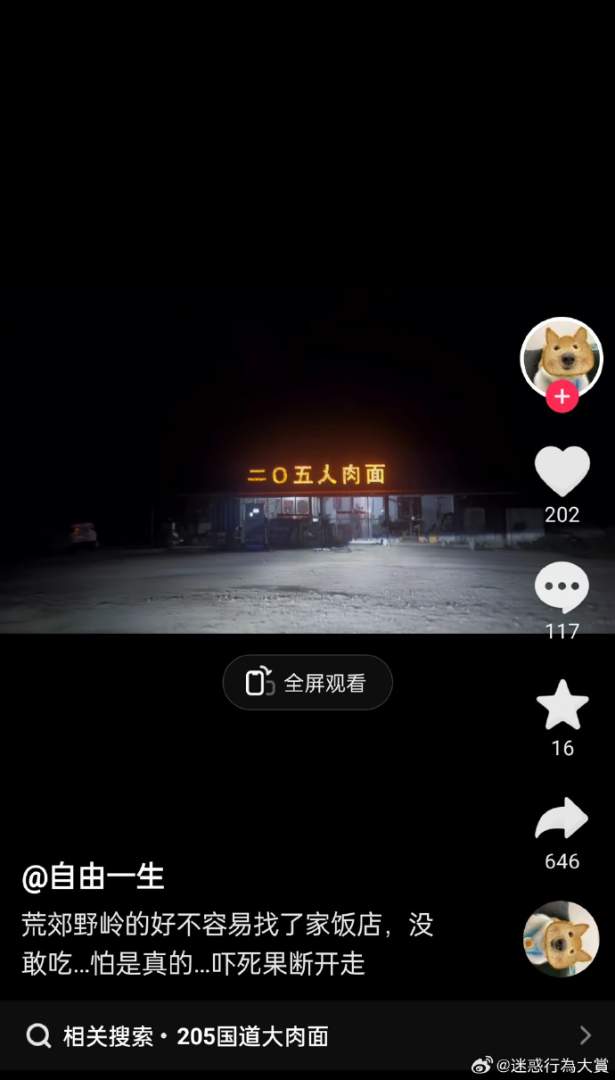The height and width of the screenshot is (1080, 615).
Task: Share this video via the arrow
Action: coord(562,820)
